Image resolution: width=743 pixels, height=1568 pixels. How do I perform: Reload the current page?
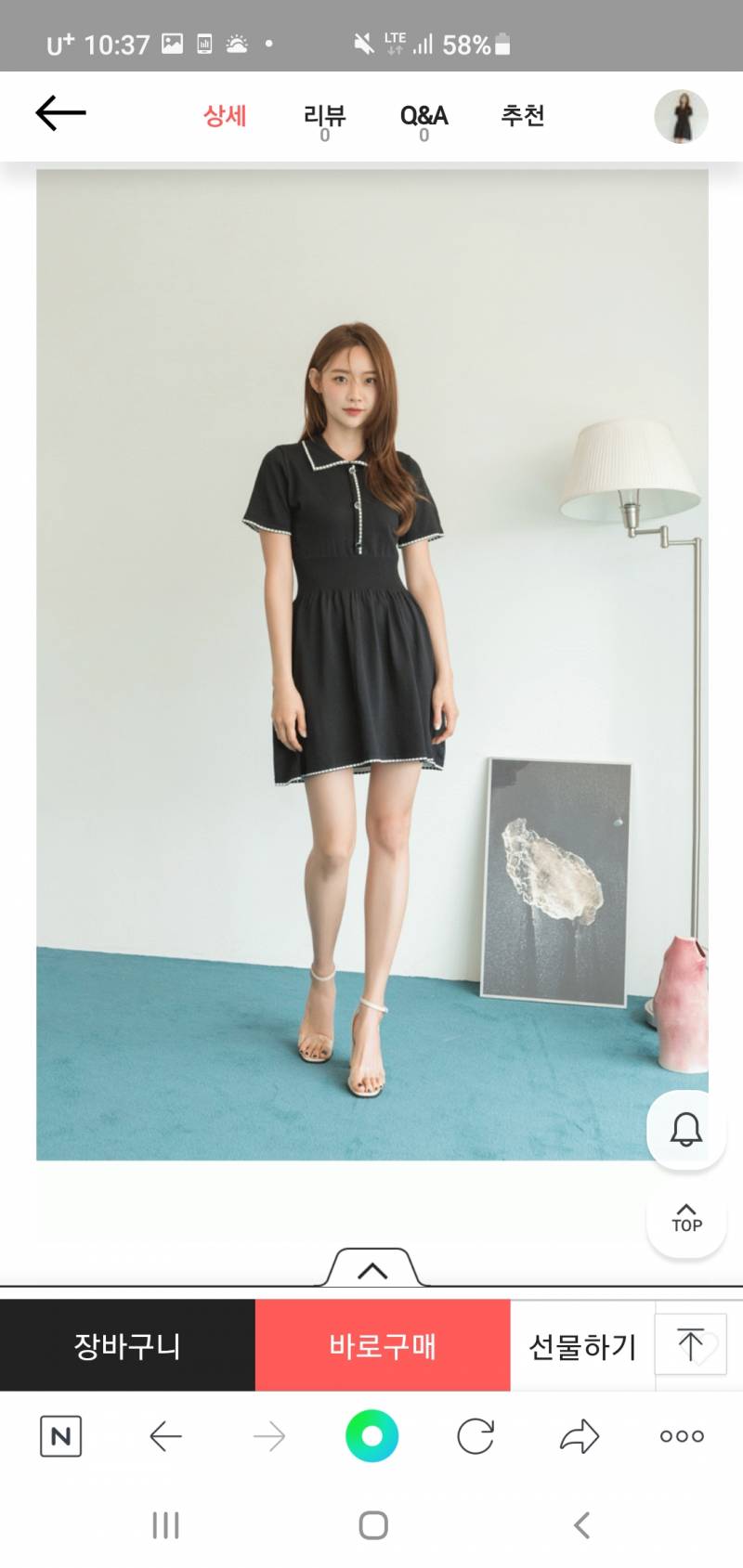tap(475, 1436)
